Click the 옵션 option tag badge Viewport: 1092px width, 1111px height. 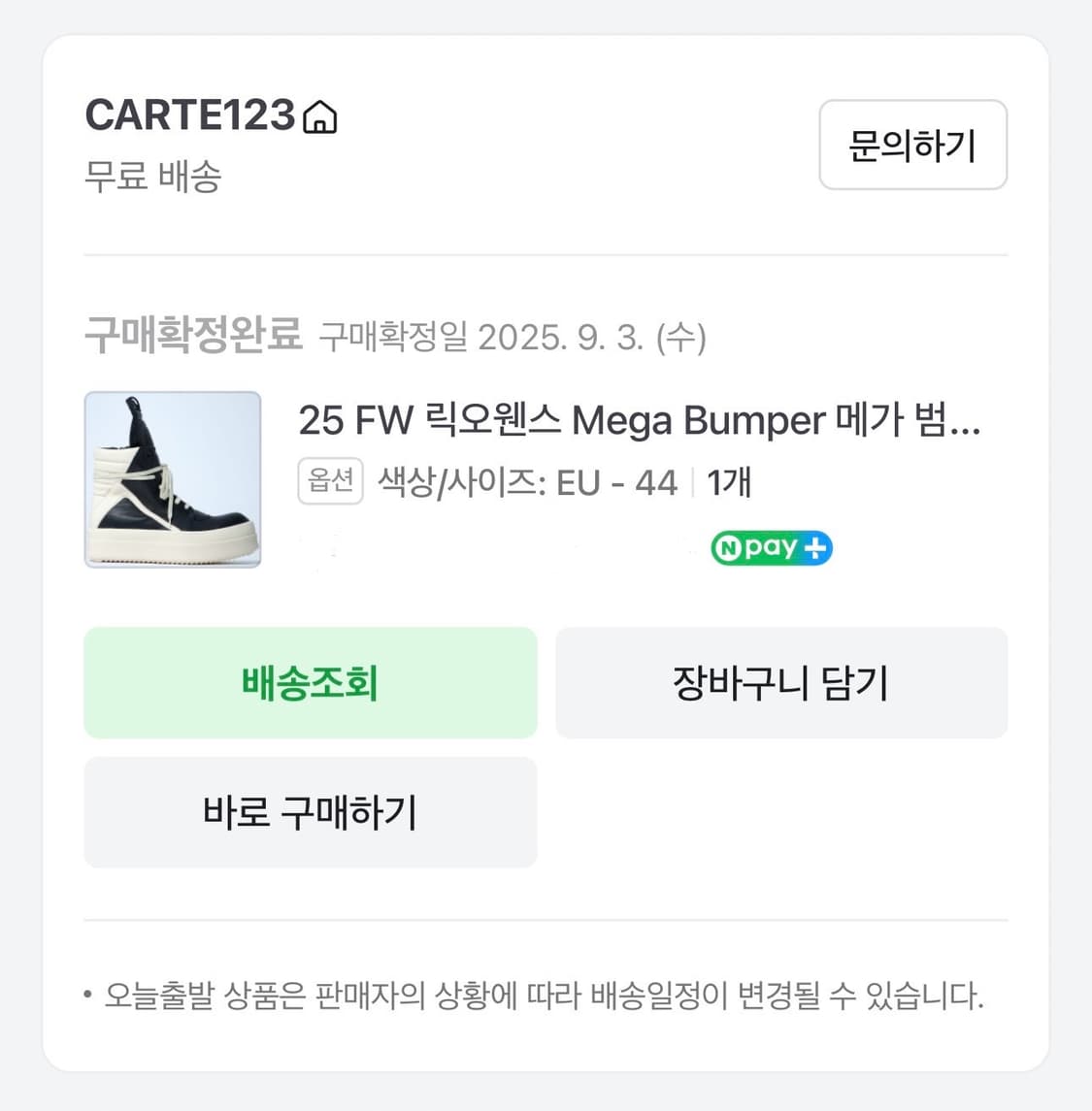[329, 481]
